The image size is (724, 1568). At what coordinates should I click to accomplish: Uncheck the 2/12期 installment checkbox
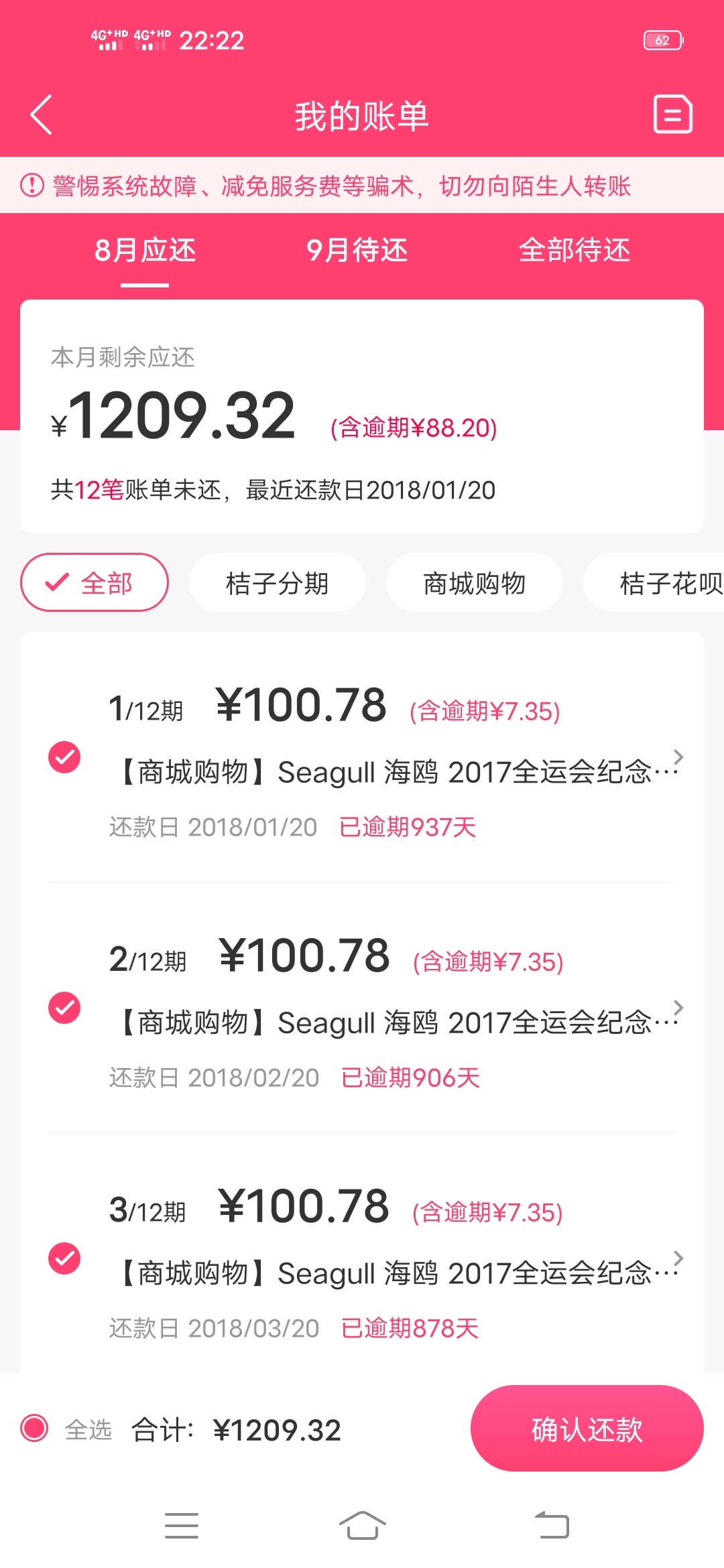(x=64, y=1008)
